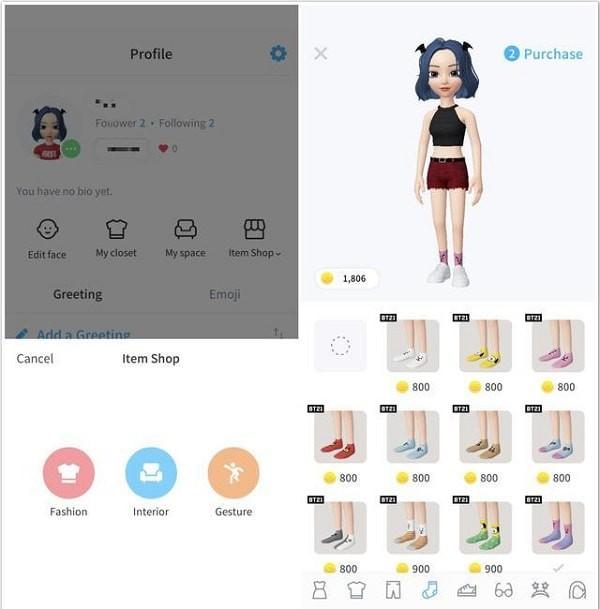This screenshot has width=600, height=609.
Task: Tap Purchase to buy selected items
Action: pyautogui.click(x=544, y=54)
